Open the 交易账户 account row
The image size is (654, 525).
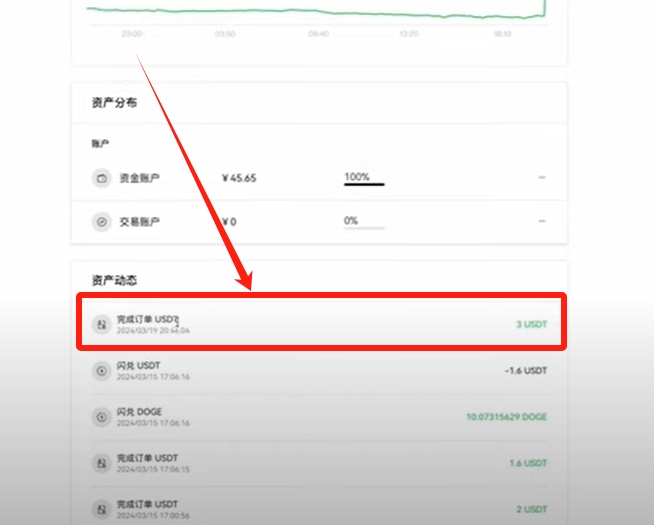point(318,221)
